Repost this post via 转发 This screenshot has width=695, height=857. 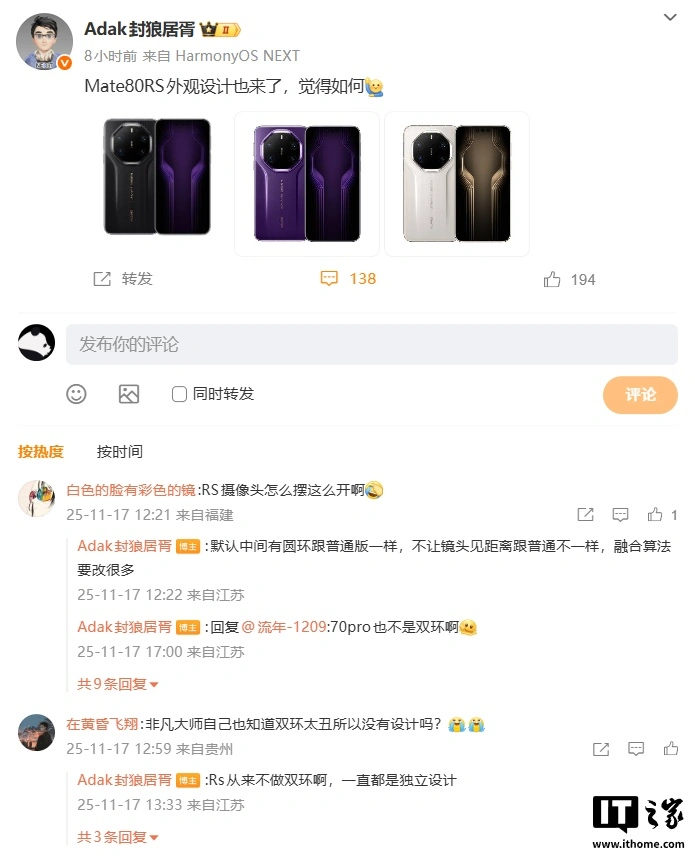point(123,279)
